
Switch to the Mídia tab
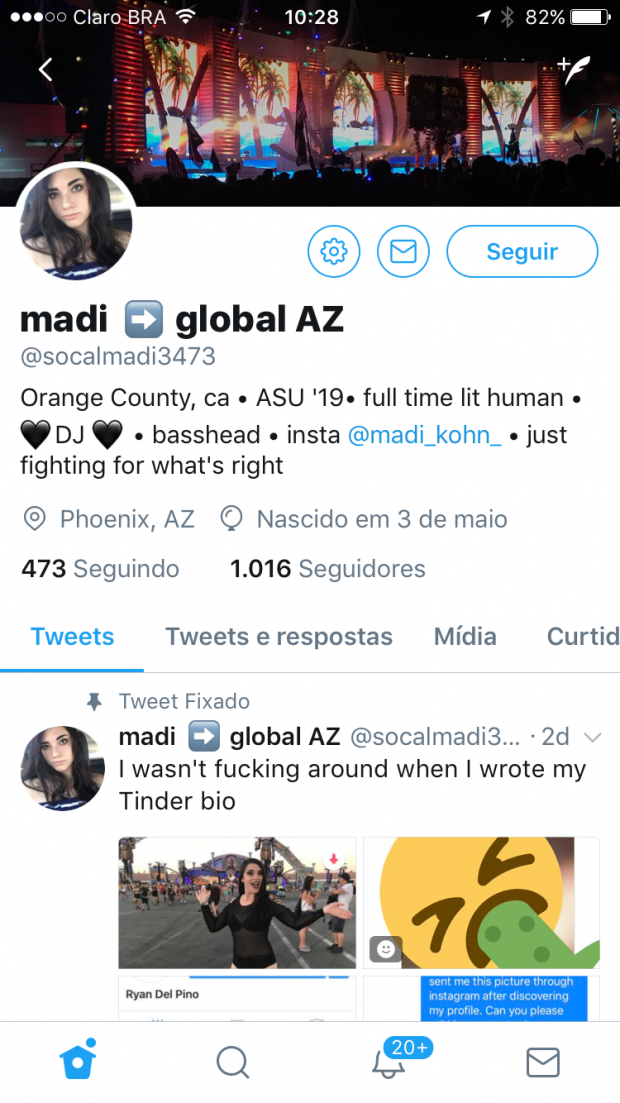click(x=465, y=637)
